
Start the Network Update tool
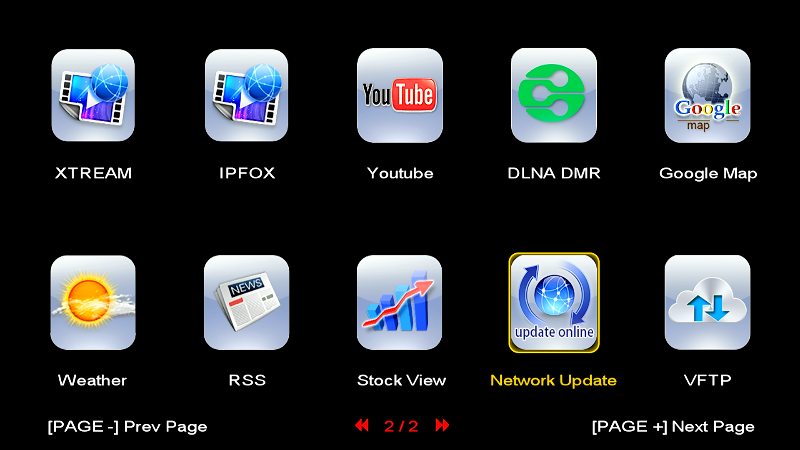tap(553, 303)
